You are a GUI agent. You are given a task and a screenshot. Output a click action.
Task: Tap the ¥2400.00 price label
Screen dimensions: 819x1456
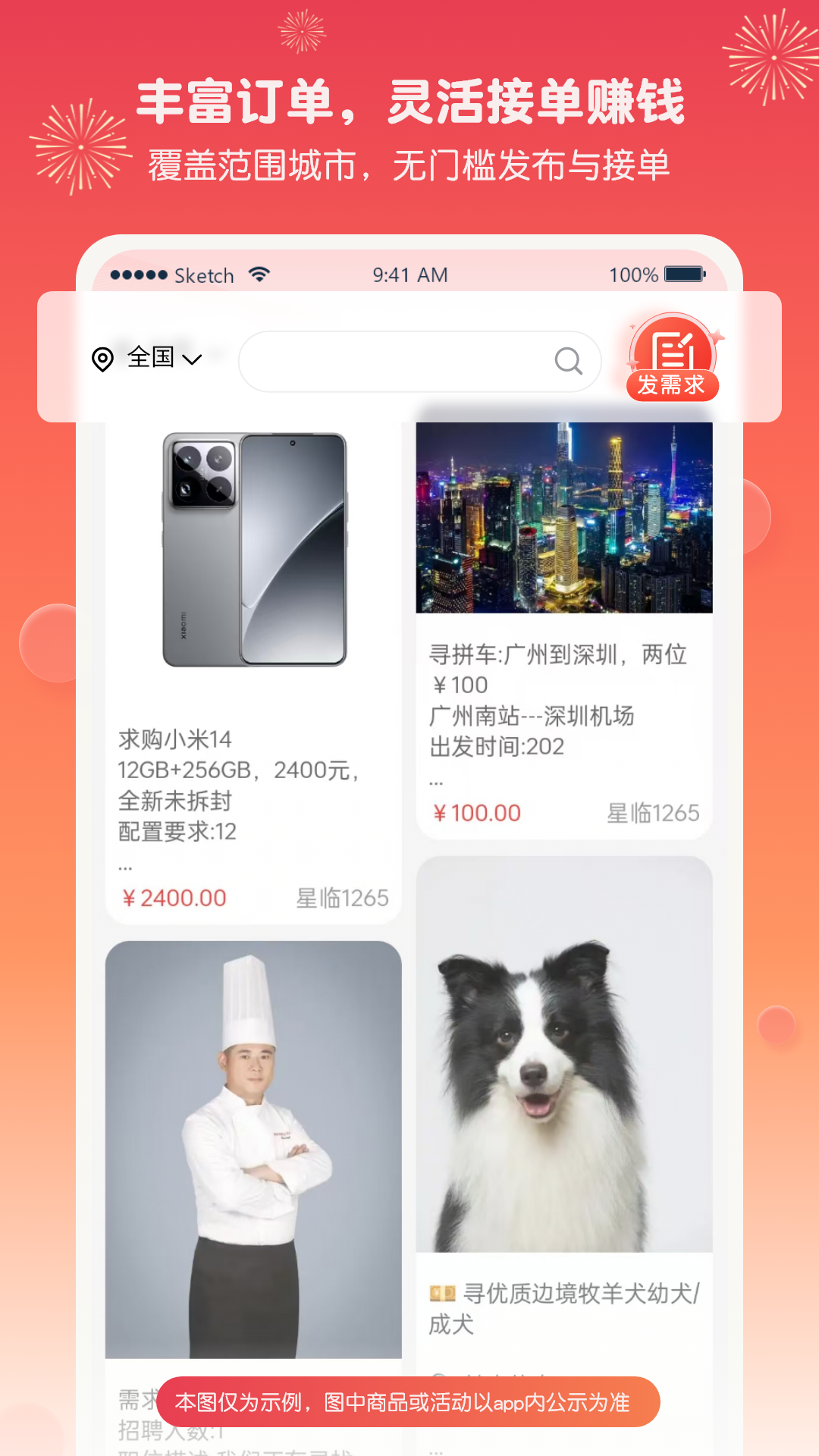[176, 897]
